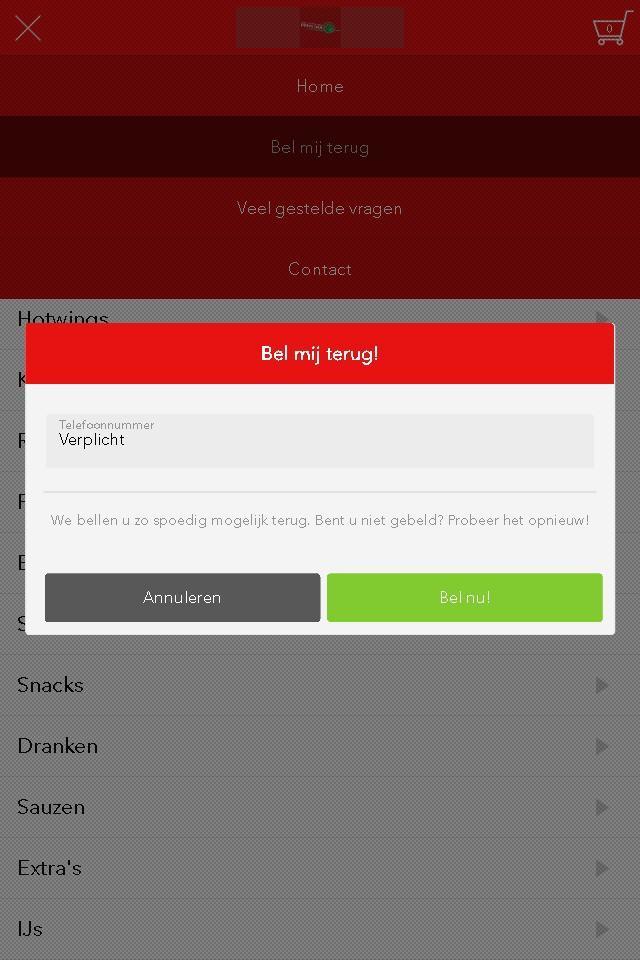This screenshot has height=960, width=640.
Task: Open the Dranken category
Action: pyautogui.click(x=320, y=746)
